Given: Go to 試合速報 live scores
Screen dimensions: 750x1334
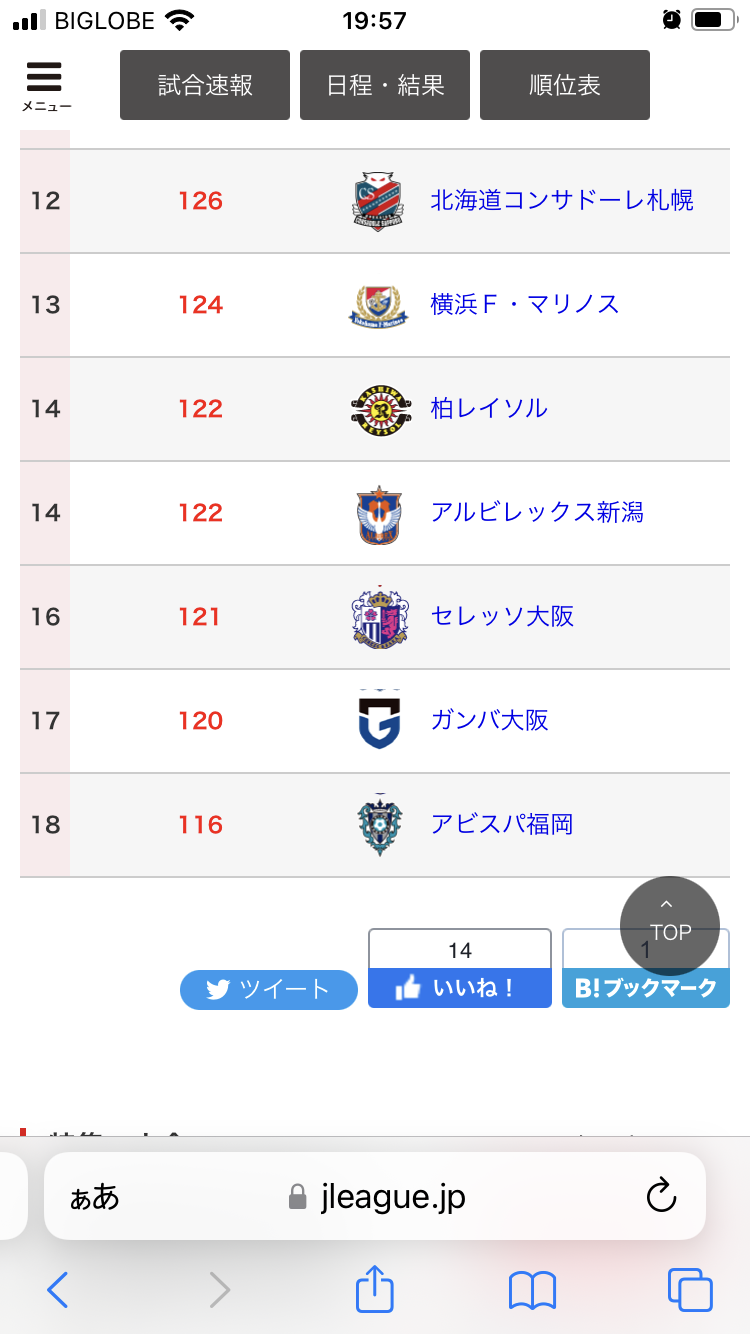Looking at the screenshot, I should 205,85.
